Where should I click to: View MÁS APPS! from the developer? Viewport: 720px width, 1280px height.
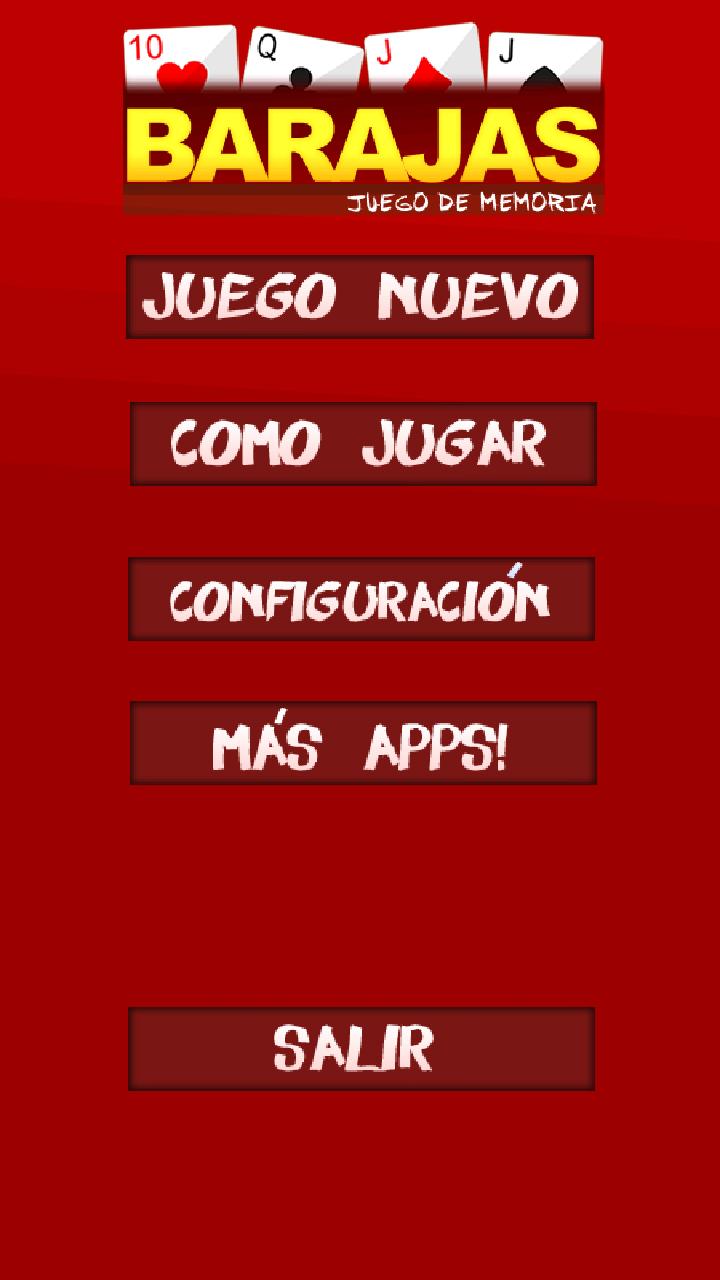coord(360,744)
